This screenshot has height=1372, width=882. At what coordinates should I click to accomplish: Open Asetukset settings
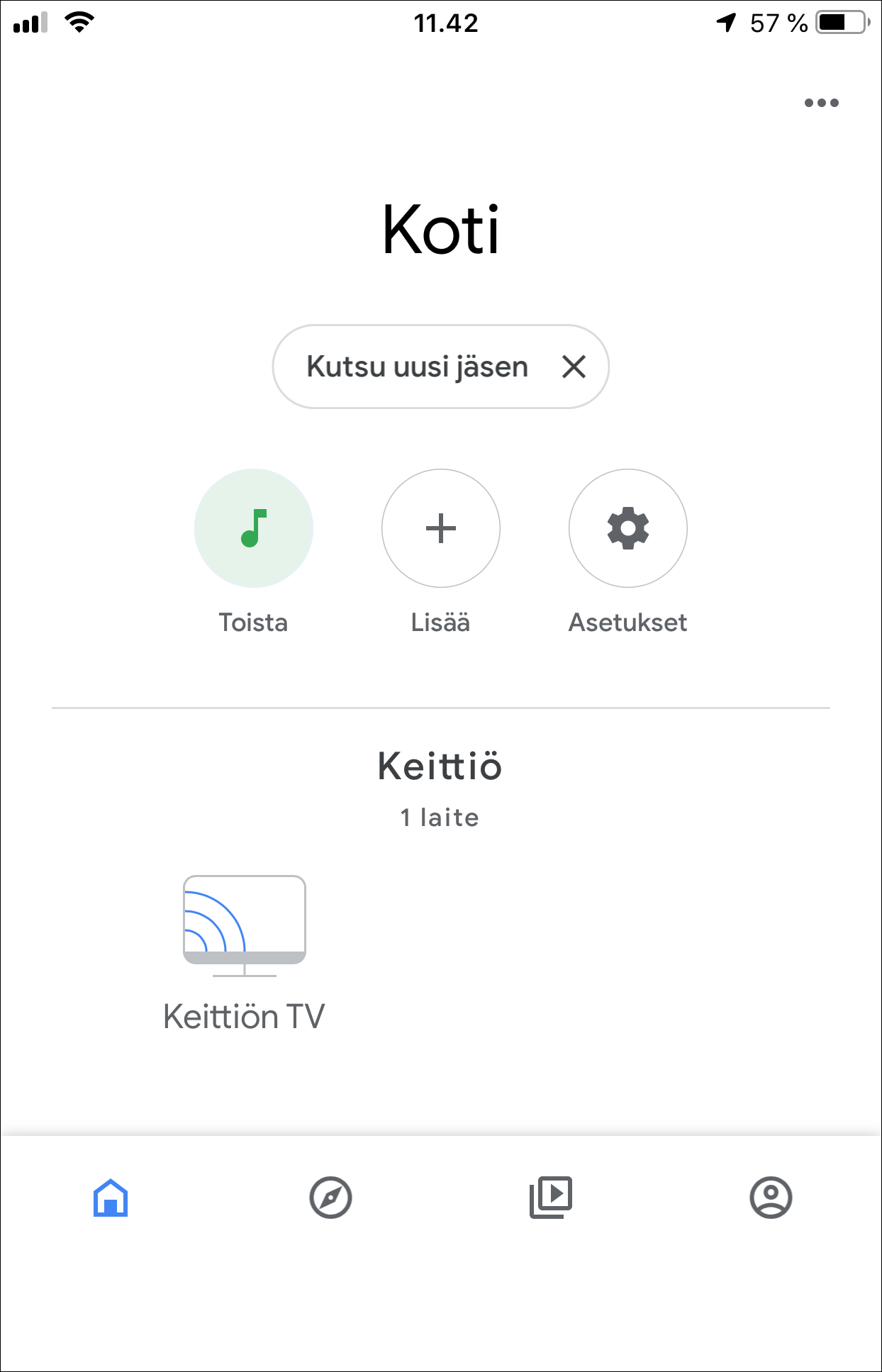click(x=627, y=528)
